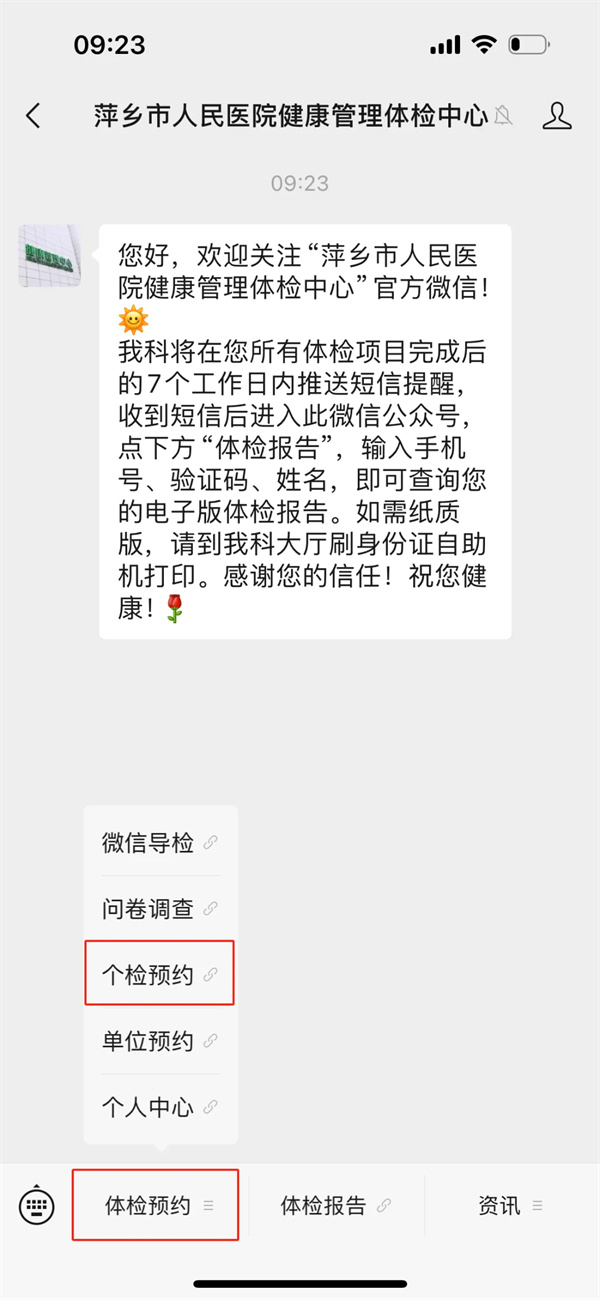Collapse the 体检预约 bottom menu
This screenshot has width=600, height=1300.
pos(156,1205)
